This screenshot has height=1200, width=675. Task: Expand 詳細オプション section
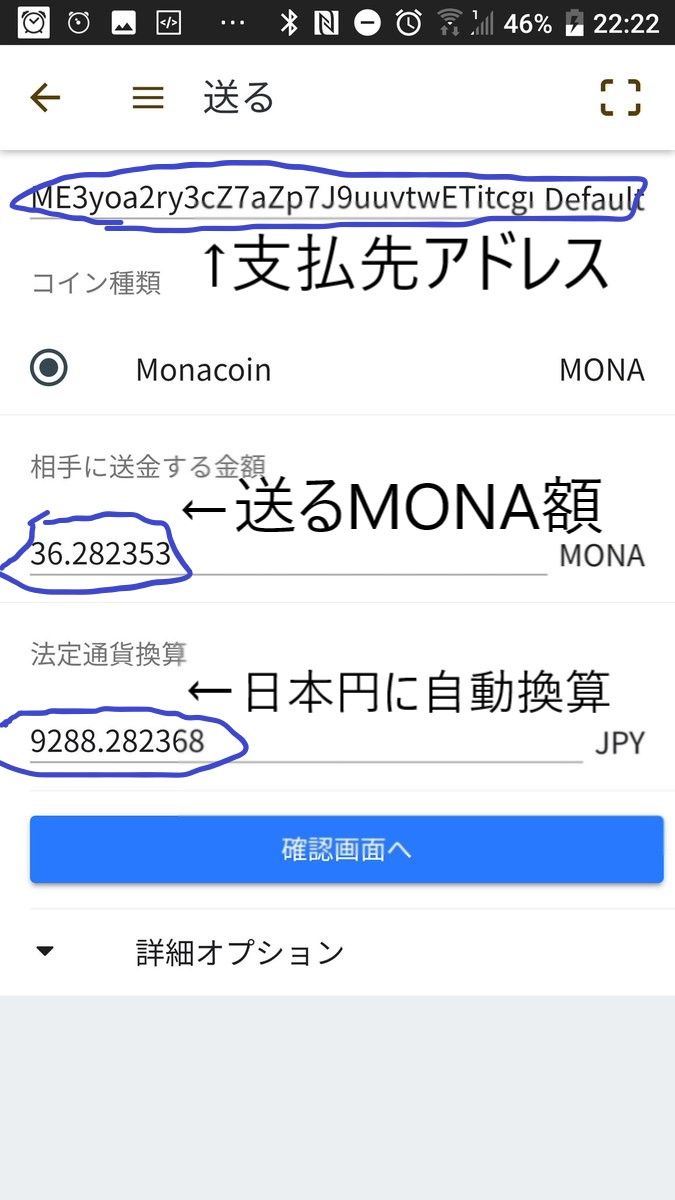(x=240, y=952)
